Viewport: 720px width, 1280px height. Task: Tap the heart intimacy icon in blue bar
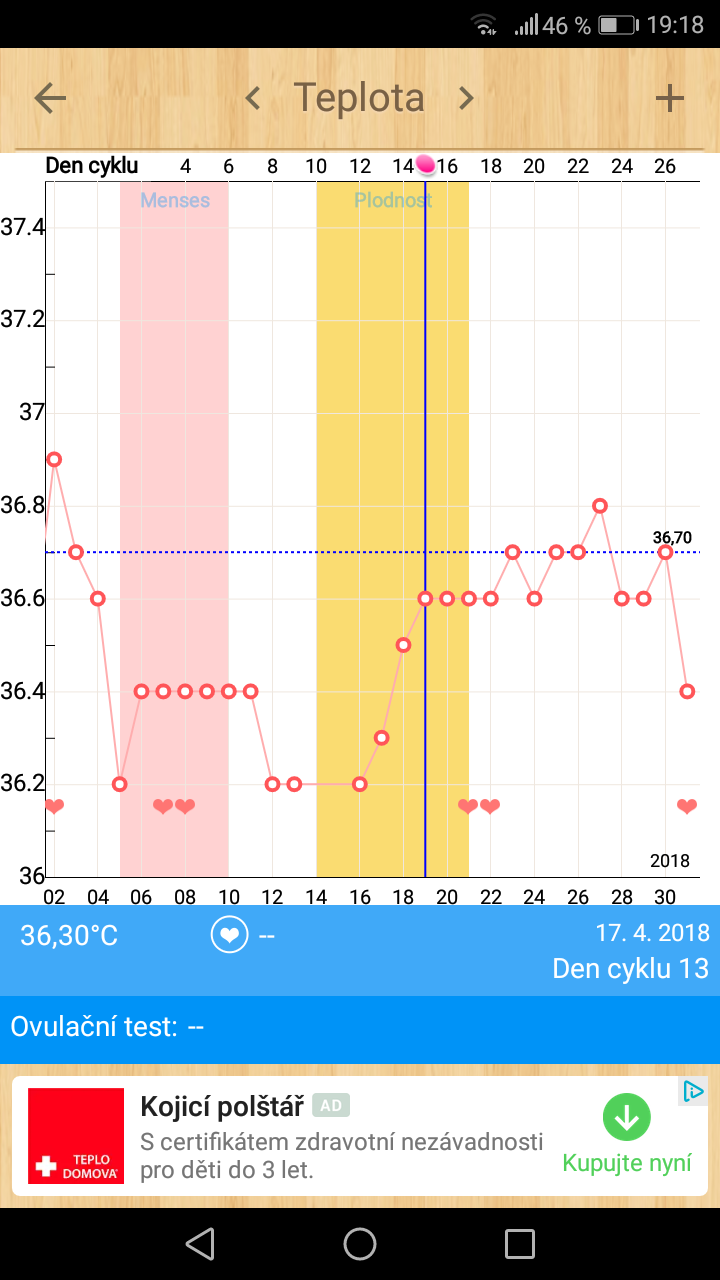point(229,936)
